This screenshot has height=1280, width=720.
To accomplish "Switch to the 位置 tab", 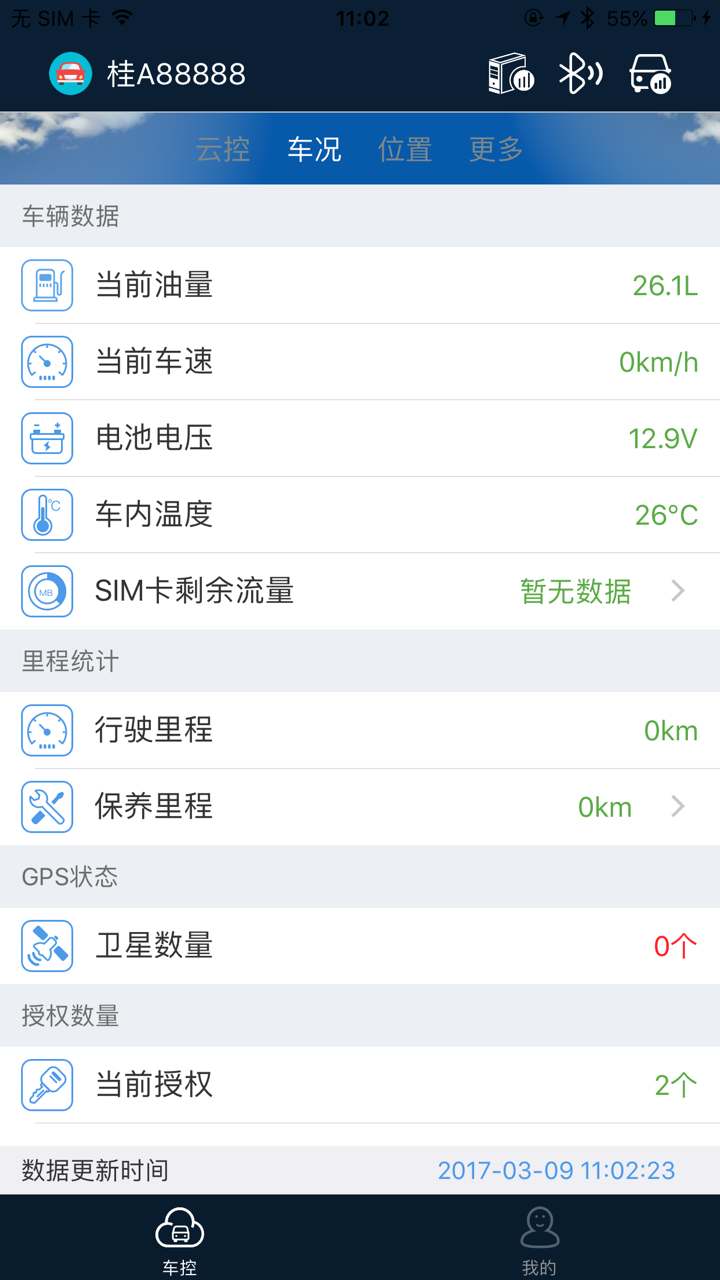I will (404, 148).
